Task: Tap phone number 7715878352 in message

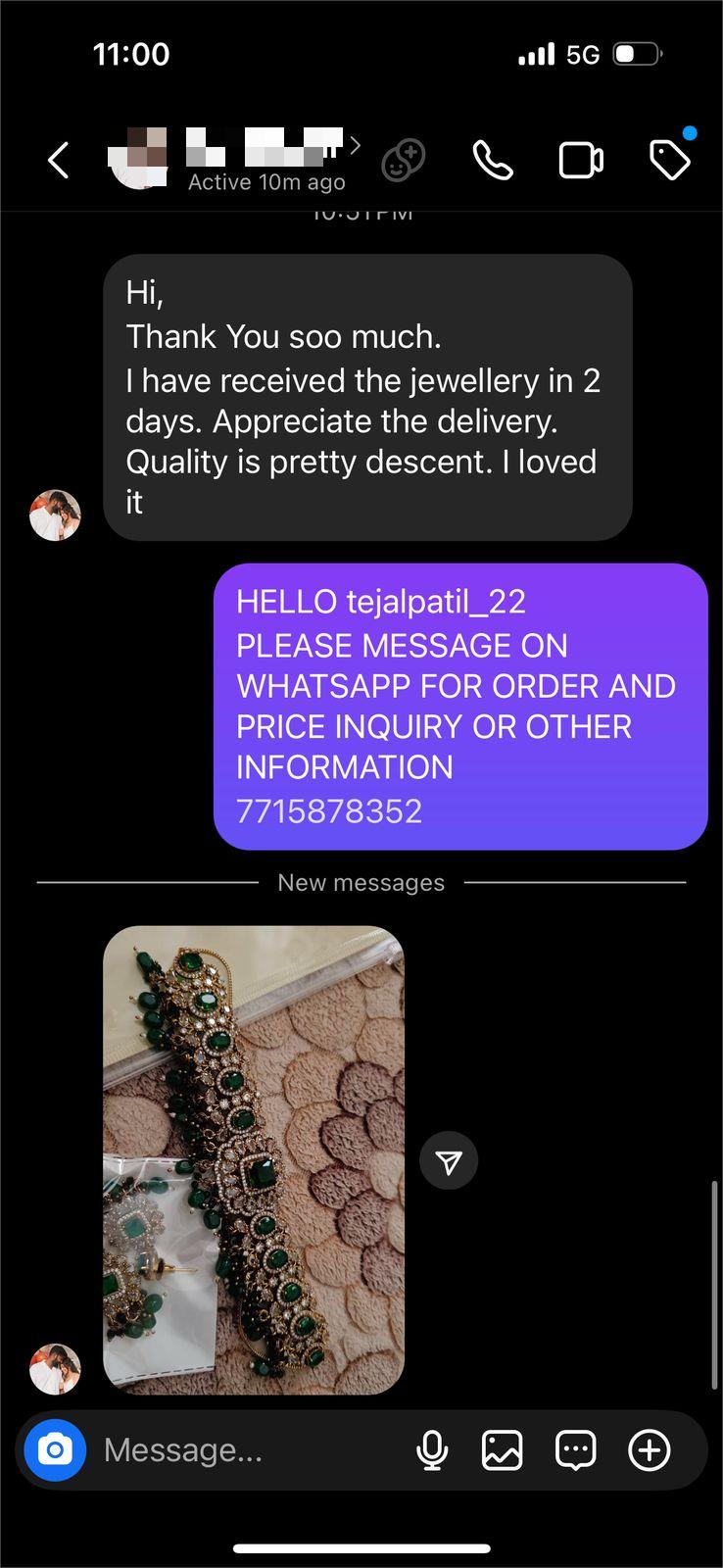Action: (x=329, y=811)
